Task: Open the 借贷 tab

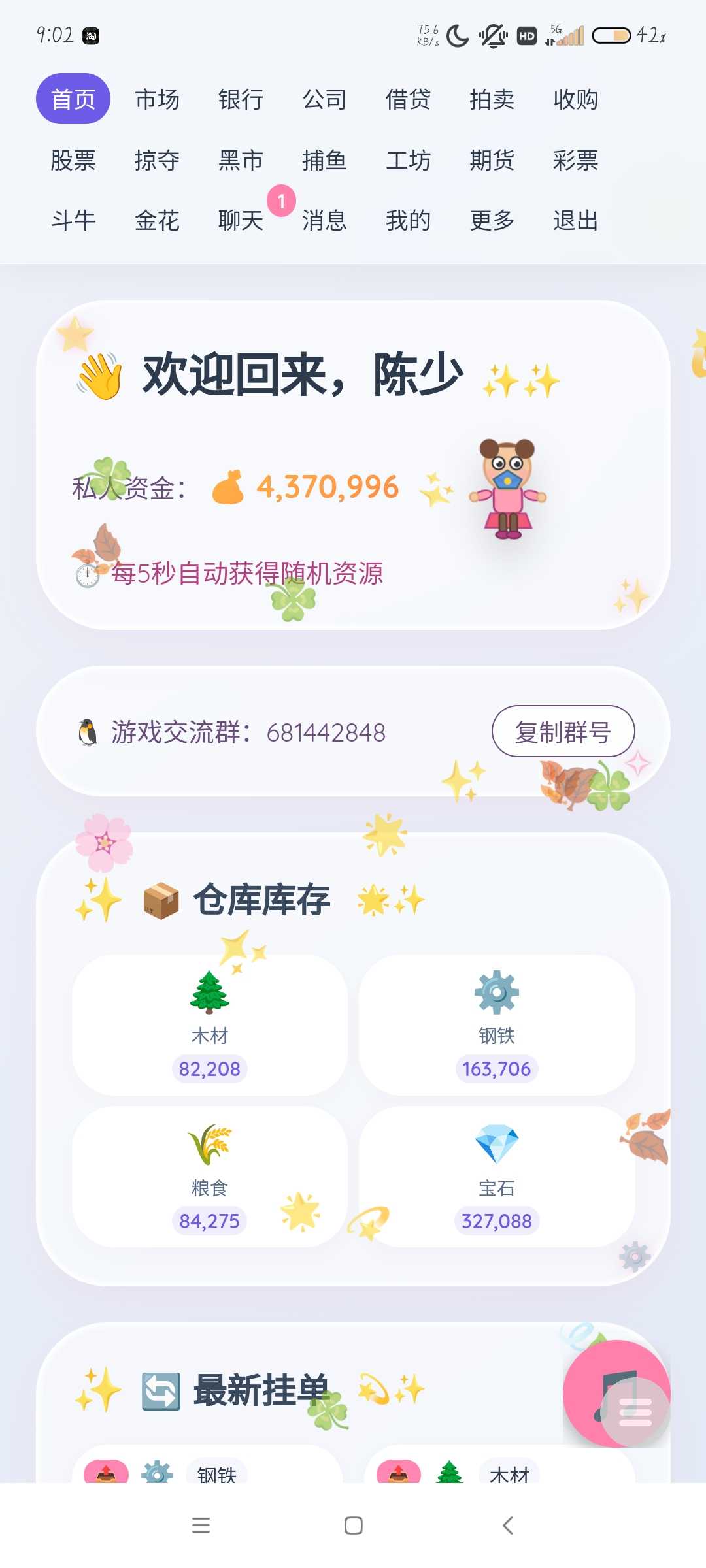Action: [408, 99]
